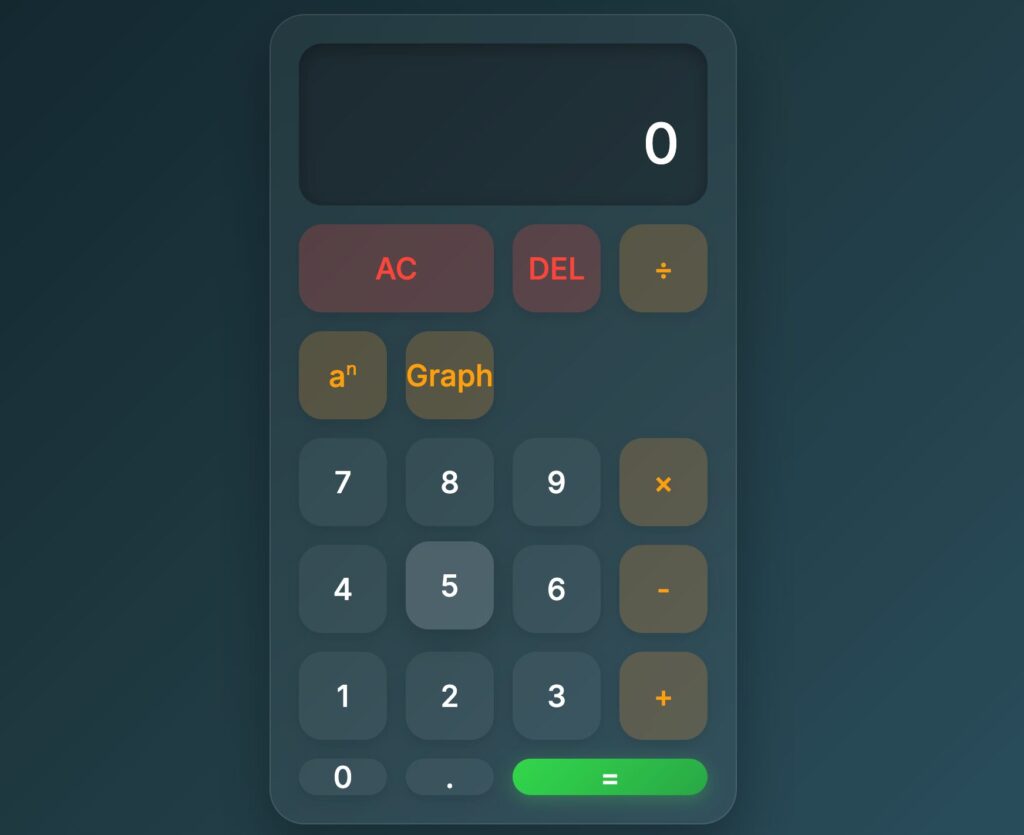
Task: Delete the last digit with DEL
Action: point(556,268)
